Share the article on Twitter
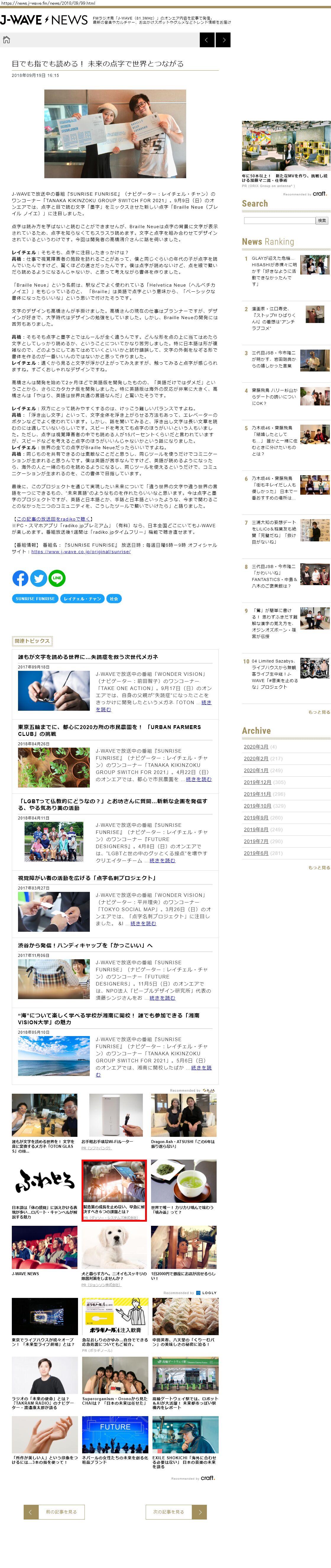 coord(38,578)
